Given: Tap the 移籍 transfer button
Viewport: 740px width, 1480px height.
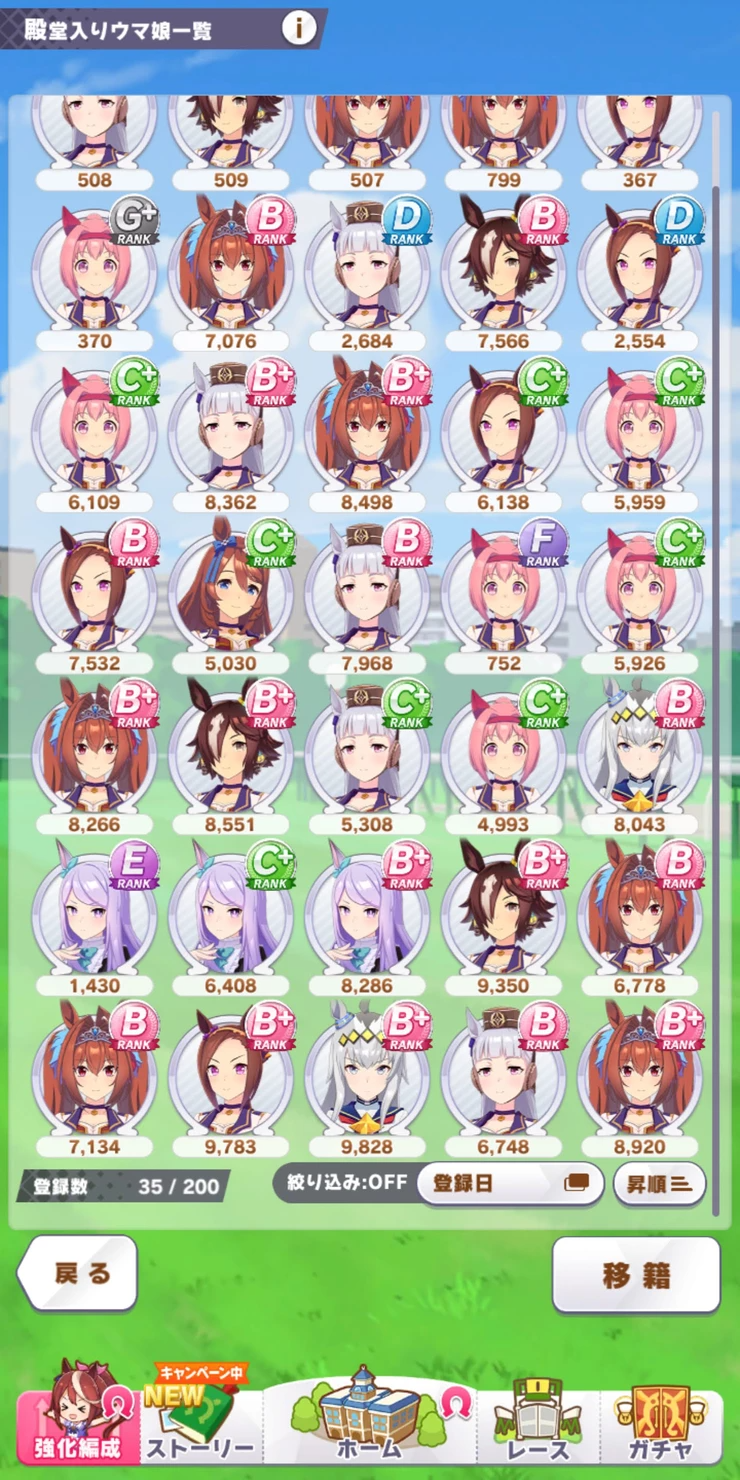Looking at the screenshot, I should click(x=636, y=1275).
